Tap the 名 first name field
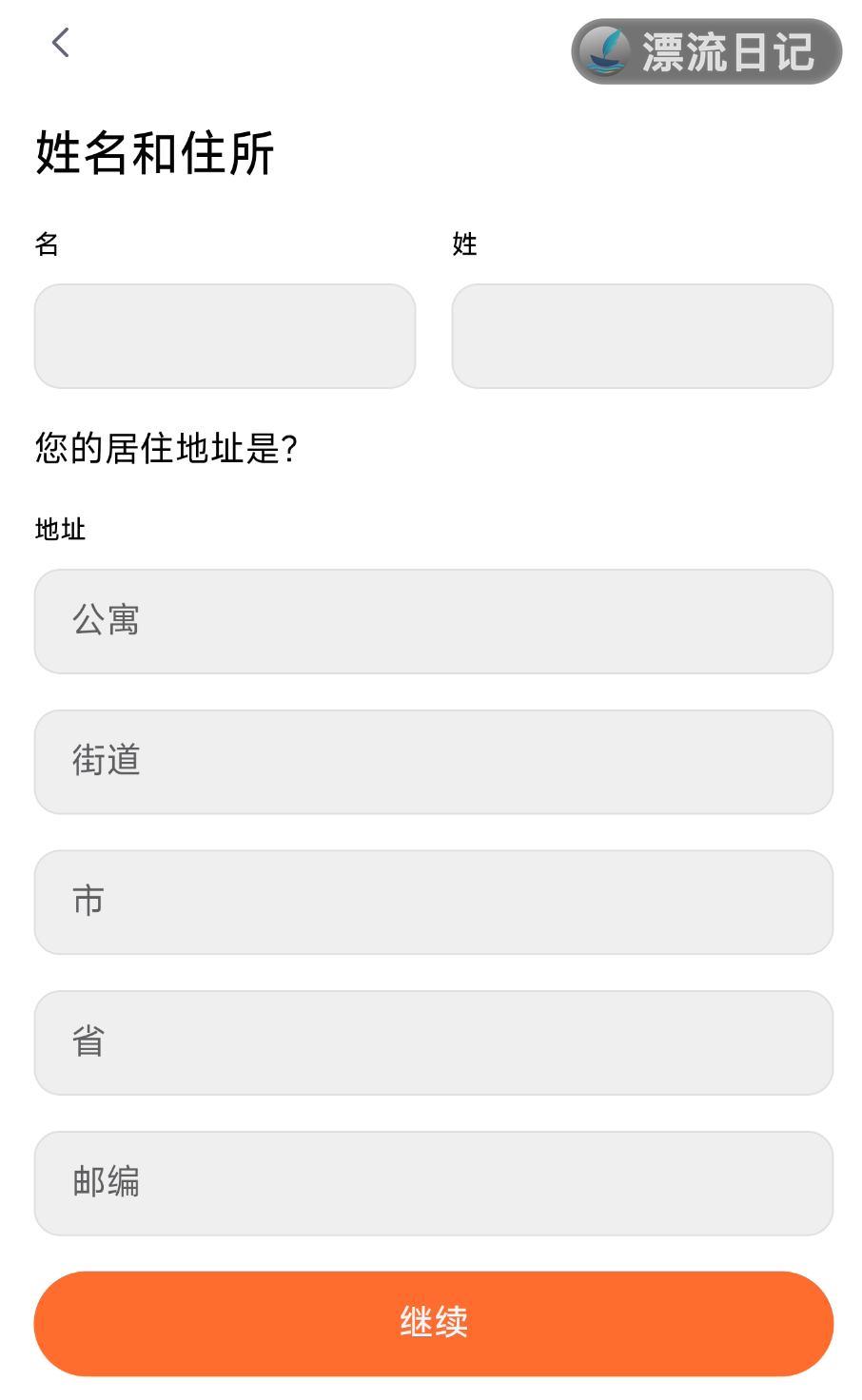 click(225, 336)
